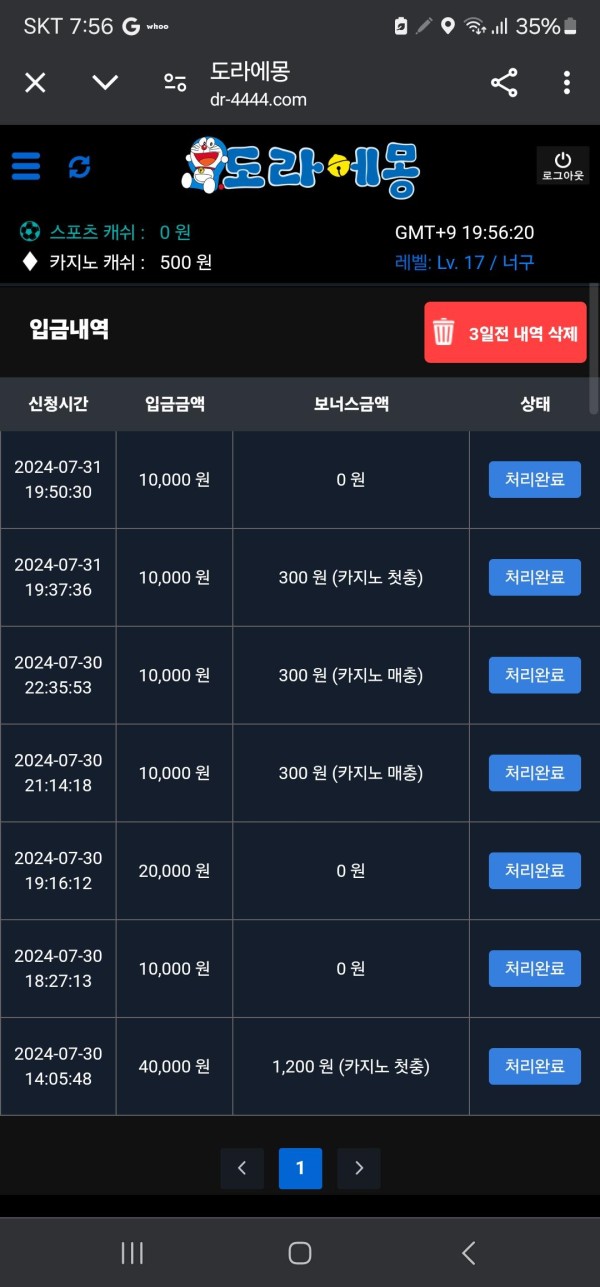Screen dimensions: 600x1287
Task: Tap 처리완료 for the 18:27:13 deposit
Action: click(x=534, y=969)
